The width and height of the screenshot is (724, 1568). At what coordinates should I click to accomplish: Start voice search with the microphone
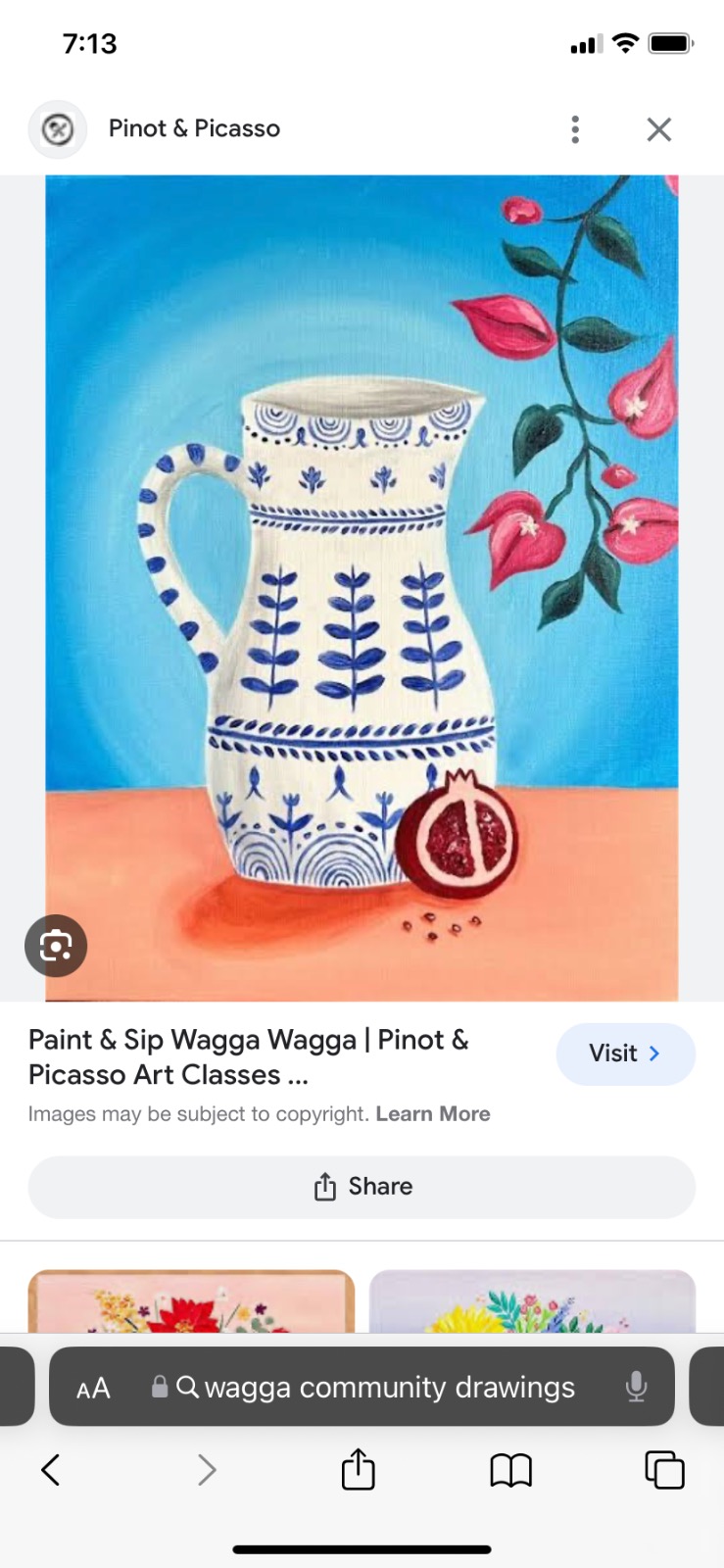click(x=636, y=1387)
